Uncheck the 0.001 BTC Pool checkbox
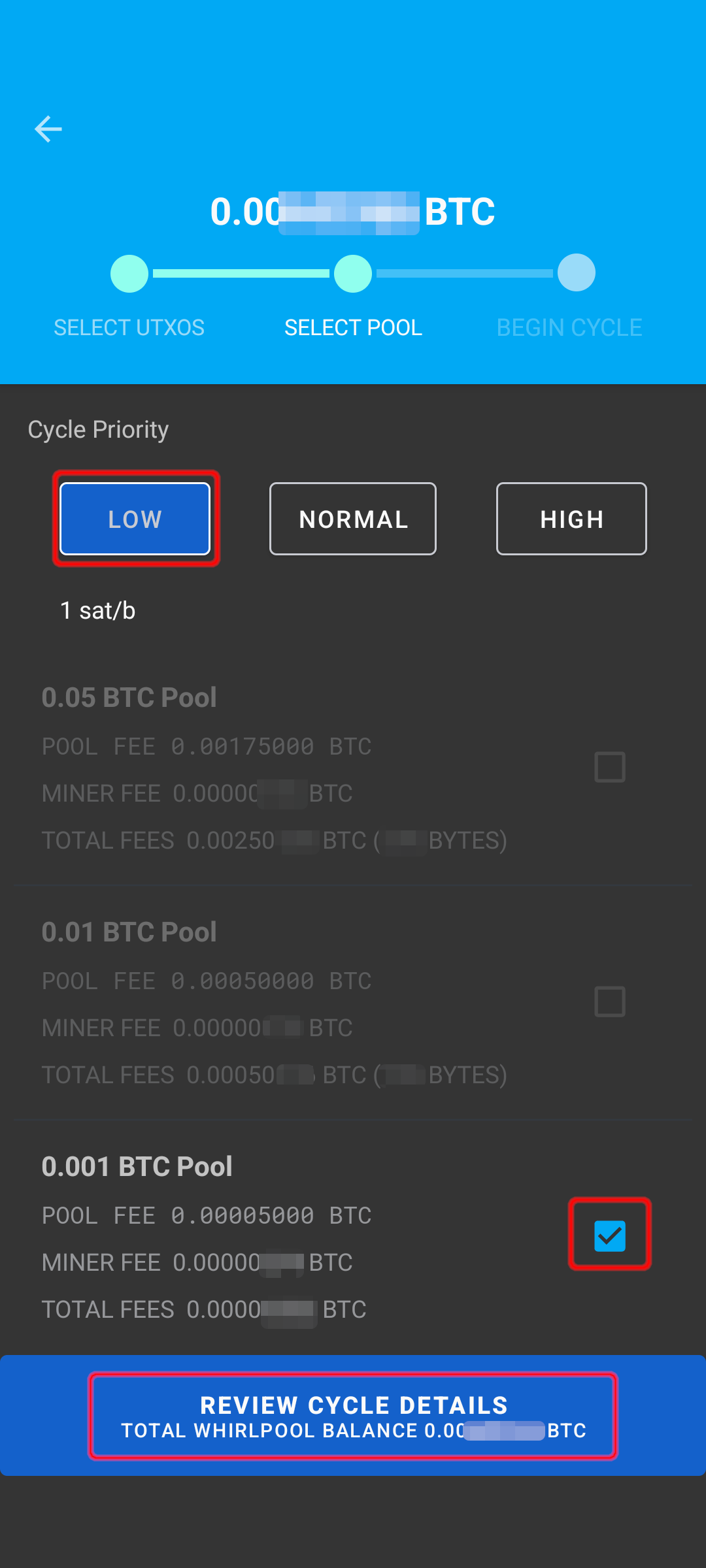This screenshot has width=706, height=1568. 610,1236
